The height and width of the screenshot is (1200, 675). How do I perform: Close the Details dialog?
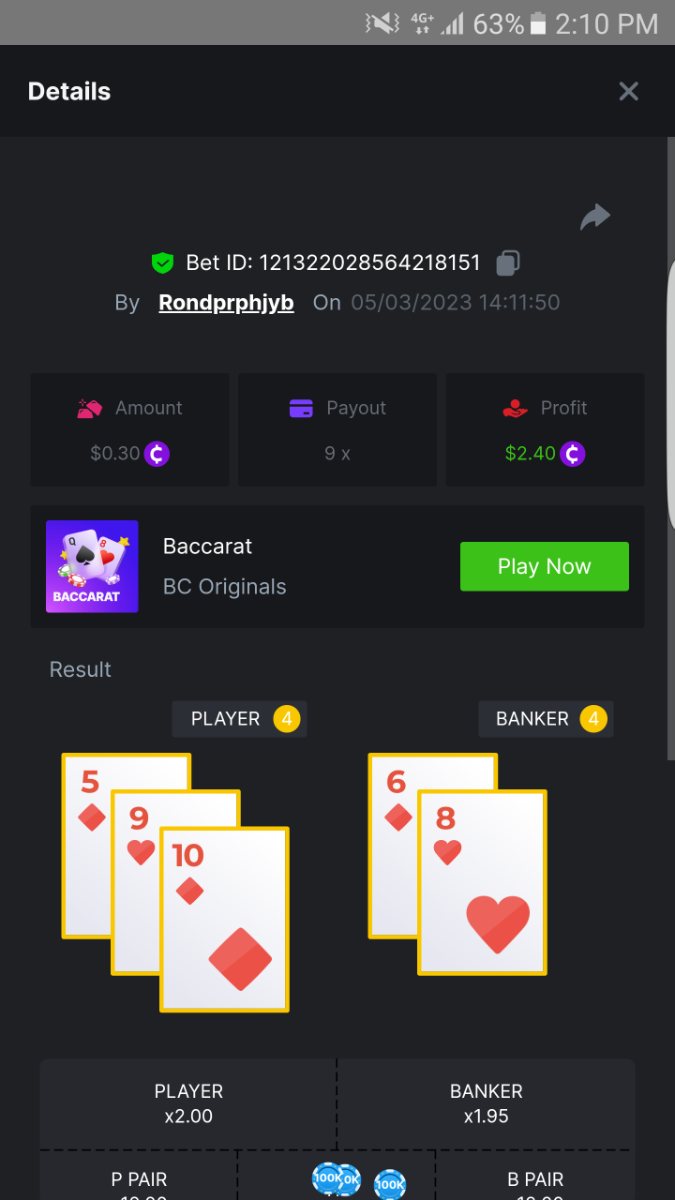point(628,92)
